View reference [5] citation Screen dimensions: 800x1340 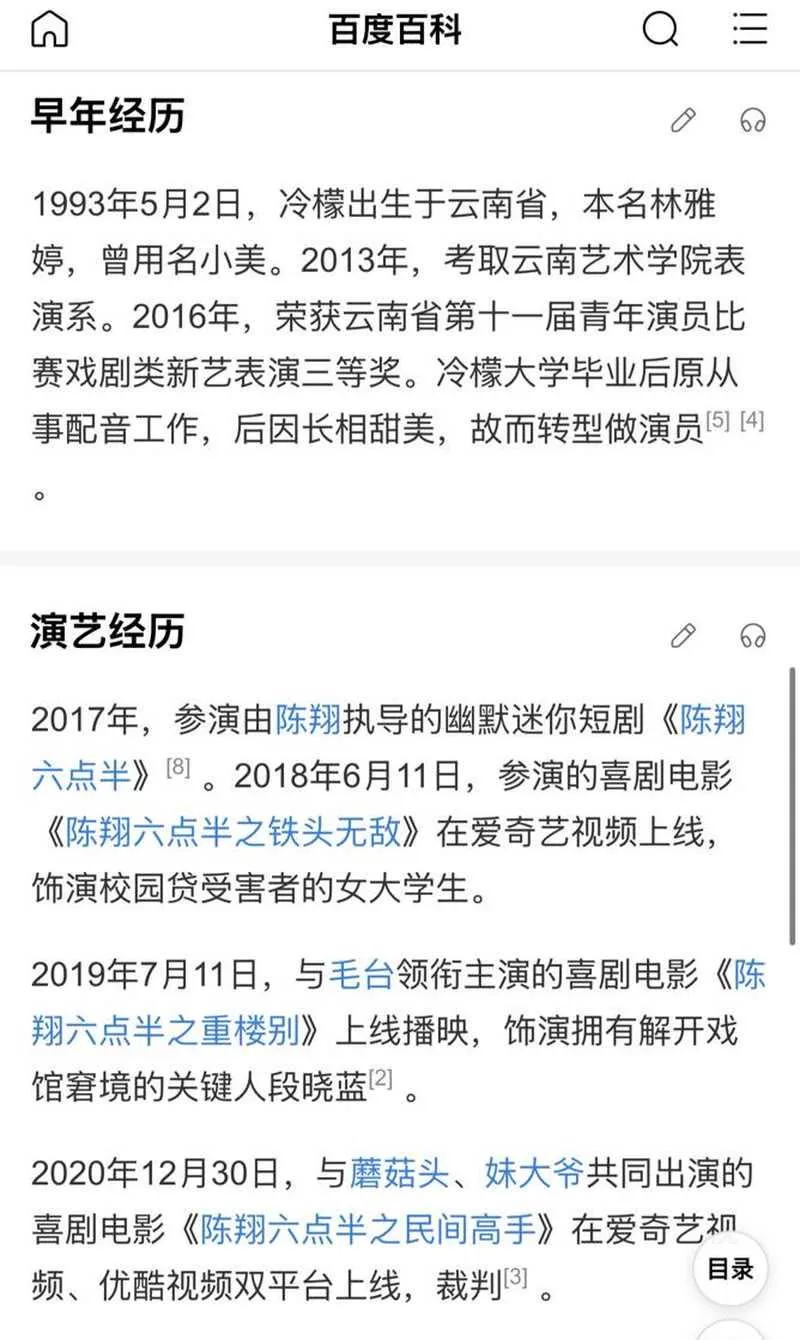coord(717,421)
